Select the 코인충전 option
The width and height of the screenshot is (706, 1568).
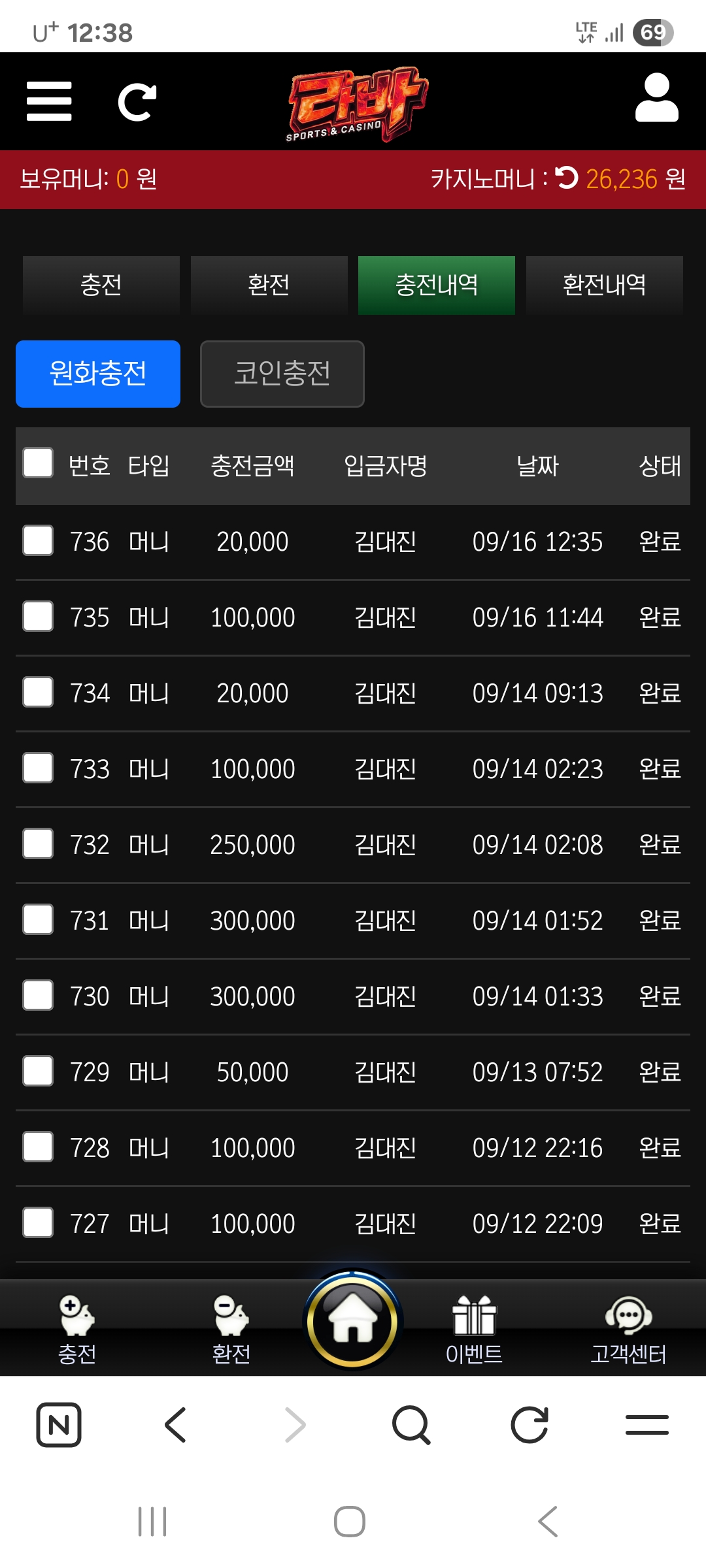coord(282,374)
